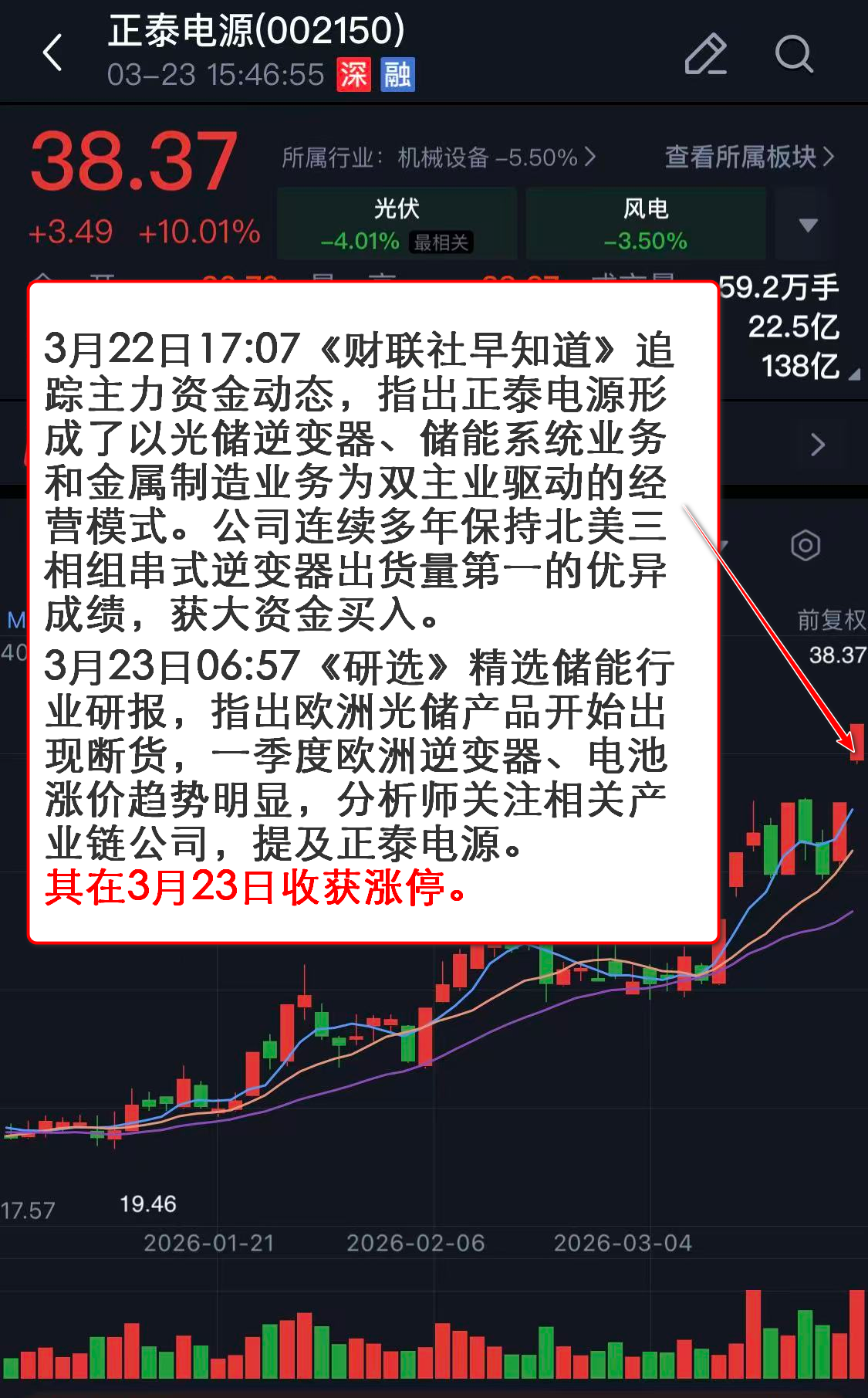Image resolution: width=868 pixels, height=1398 pixels.
Task: Expand the sector list dropdown arrow
Action: pyautogui.click(x=808, y=225)
